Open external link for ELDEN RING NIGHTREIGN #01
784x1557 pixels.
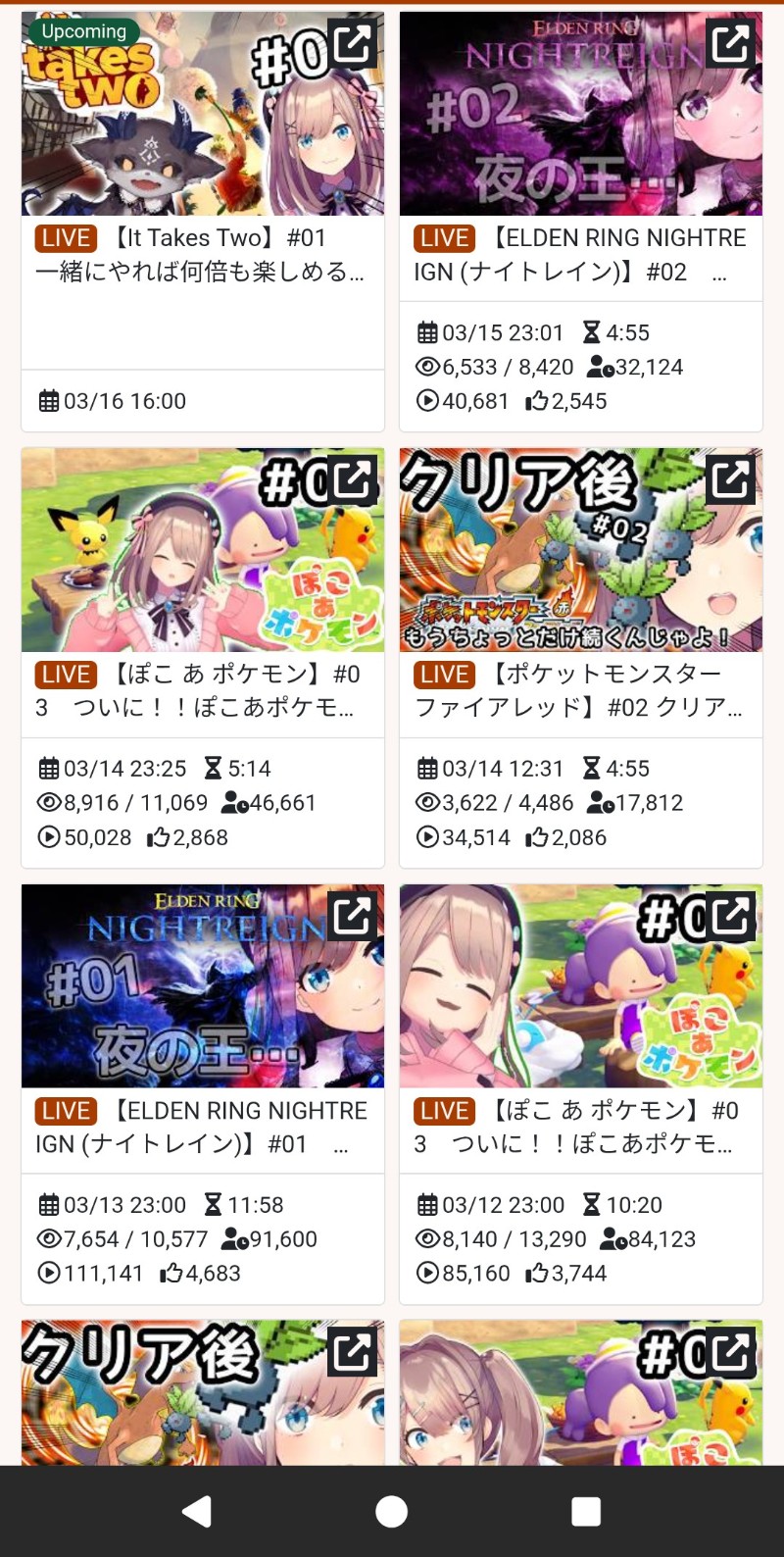coord(351,916)
